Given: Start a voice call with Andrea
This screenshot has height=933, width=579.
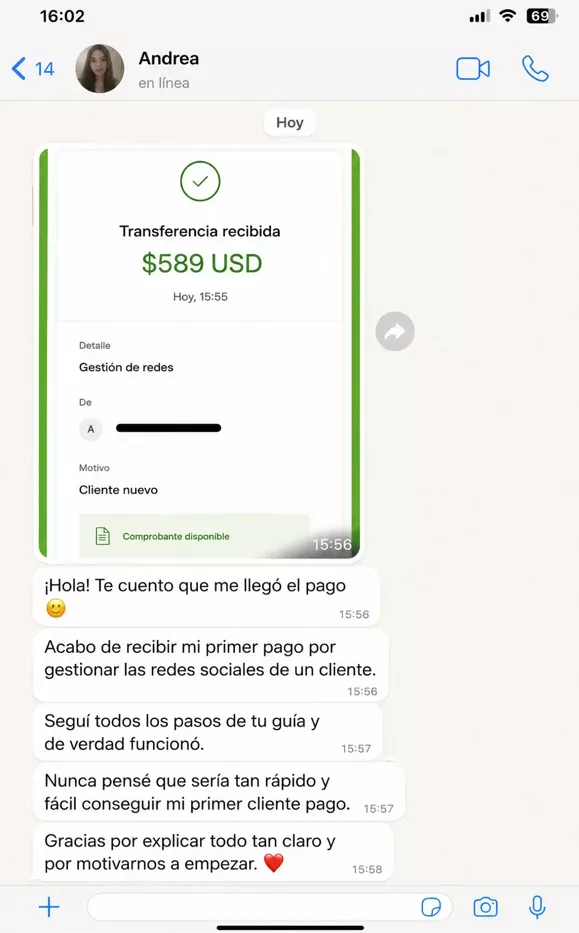Looking at the screenshot, I should click(535, 69).
